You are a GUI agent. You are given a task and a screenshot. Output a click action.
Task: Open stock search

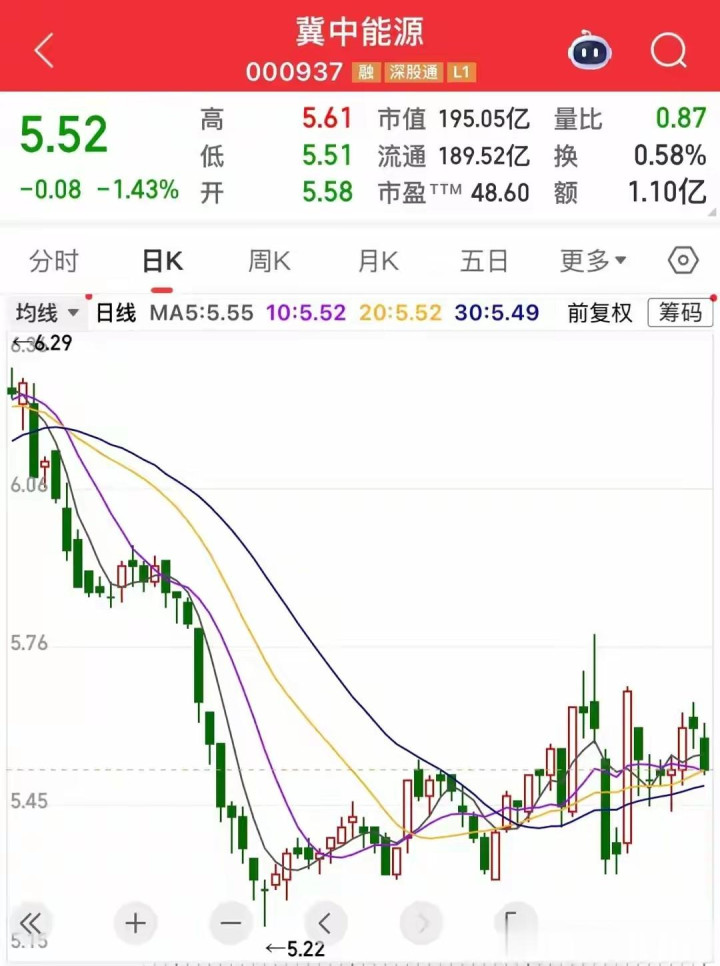click(668, 50)
